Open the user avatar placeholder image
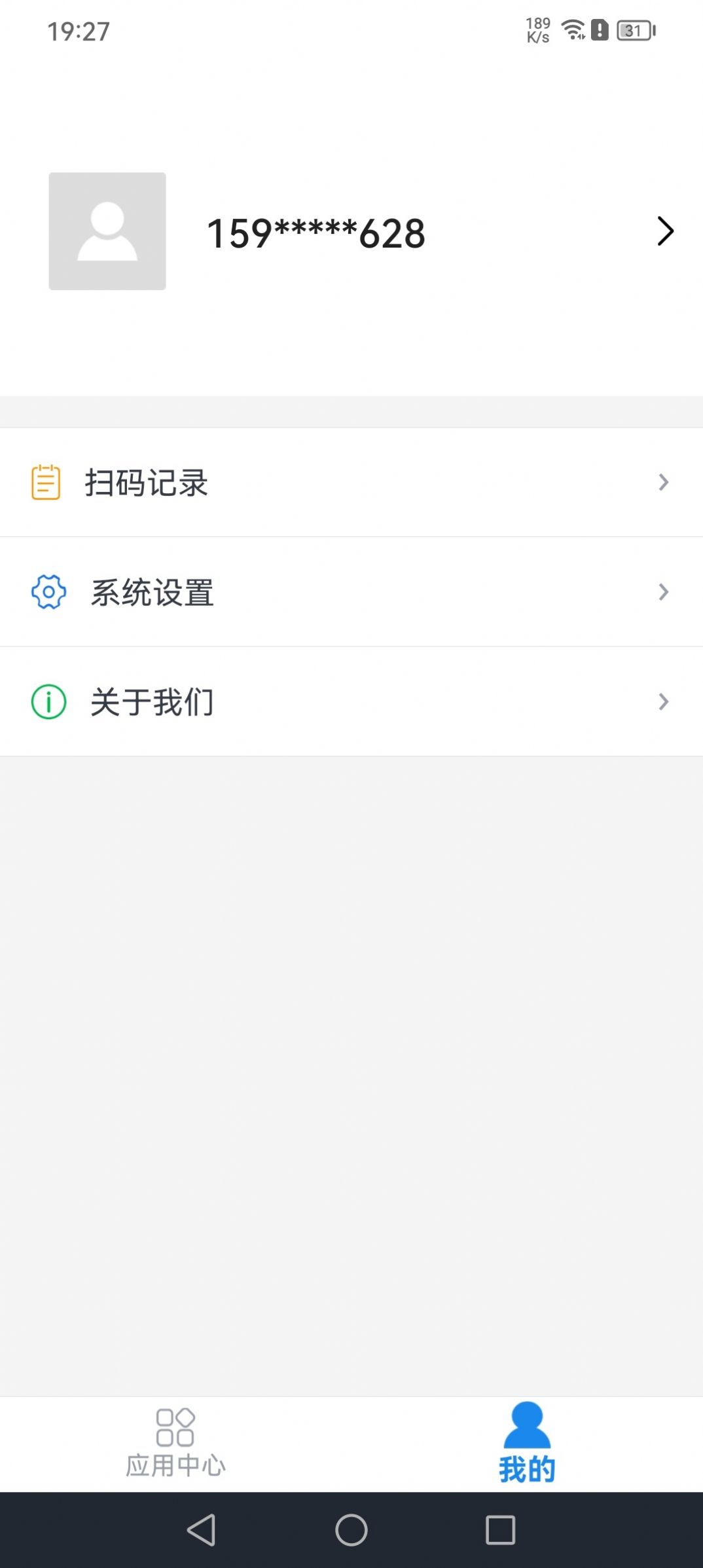Screen dimensions: 703x1568 (109, 230)
